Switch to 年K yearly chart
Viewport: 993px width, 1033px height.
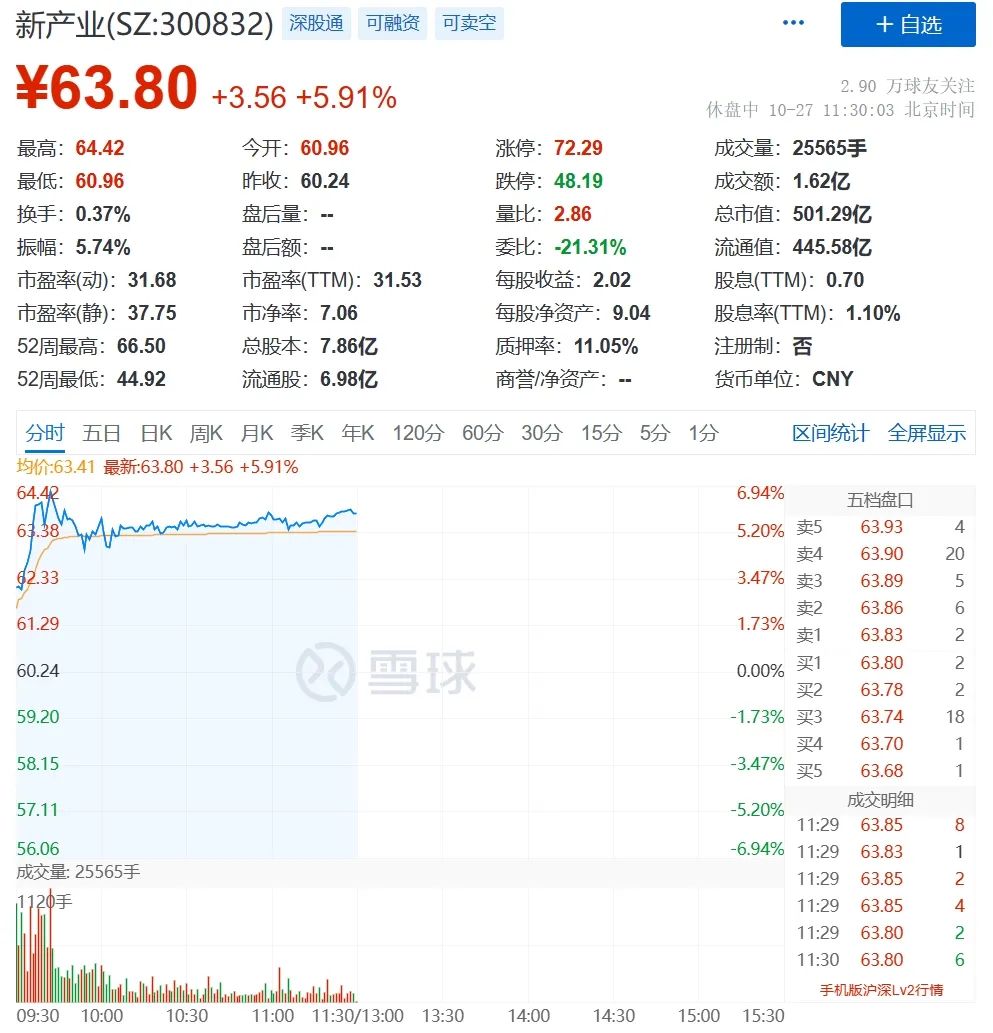click(x=358, y=433)
